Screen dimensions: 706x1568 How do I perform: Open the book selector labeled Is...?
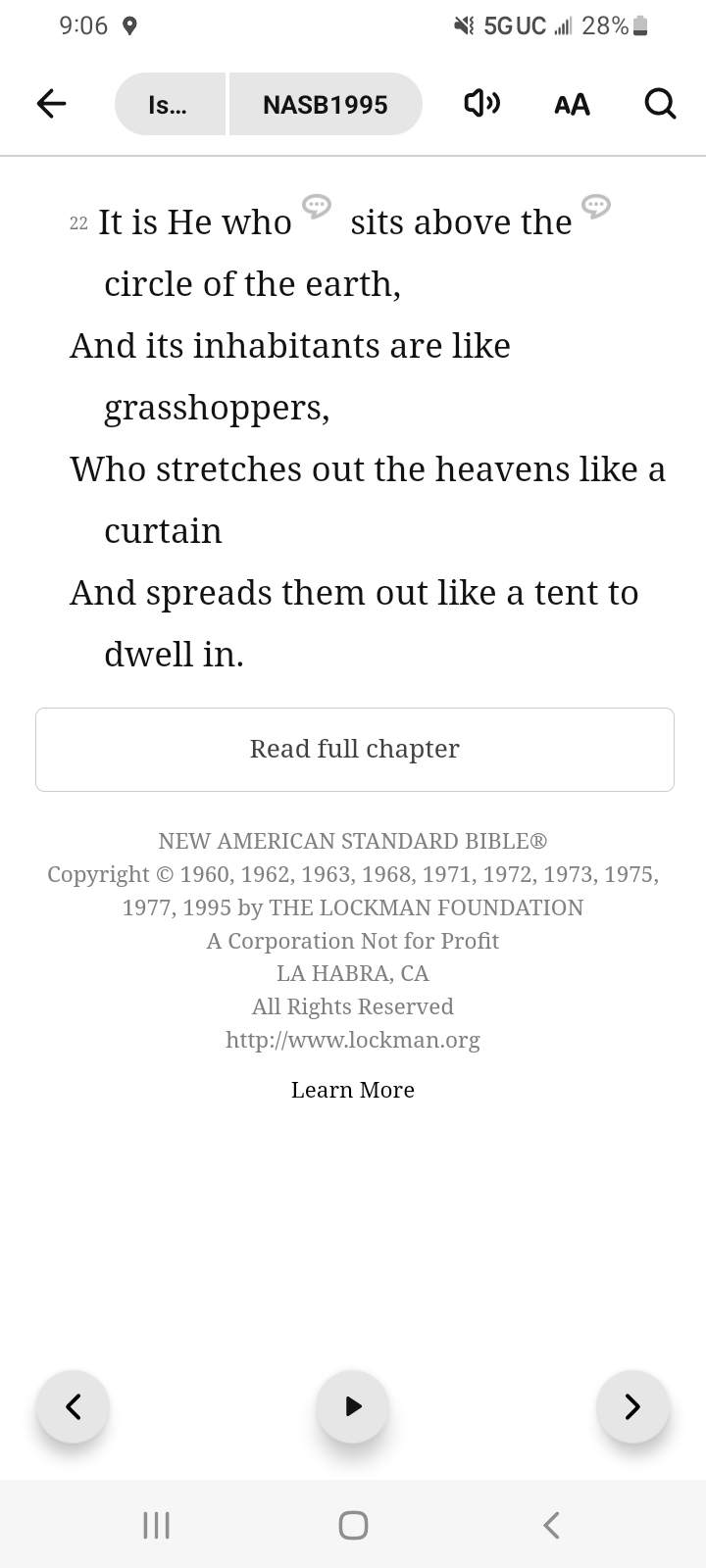171,104
